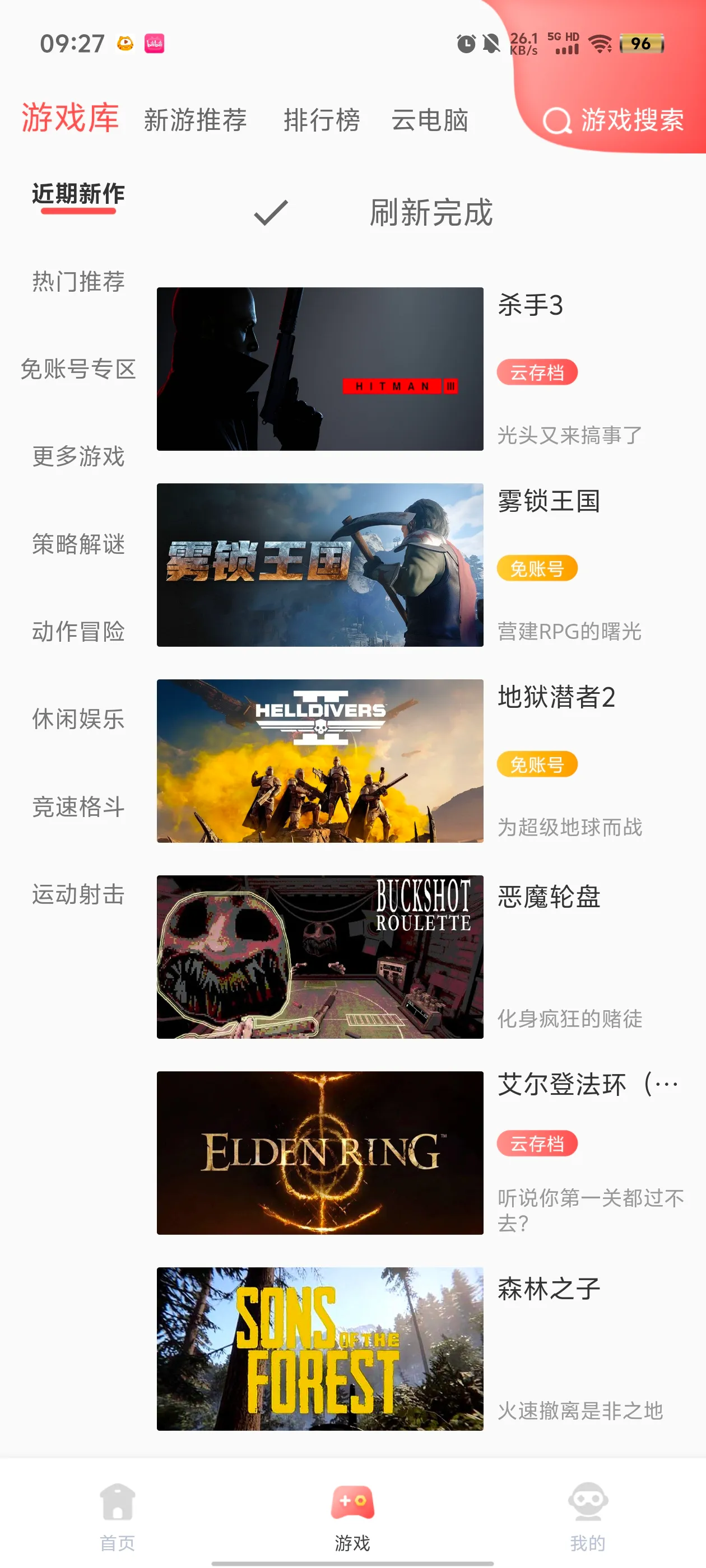This screenshot has width=706, height=1568.
Task: Open the 我的 profile tab
Action: (x=588, y=1516)
